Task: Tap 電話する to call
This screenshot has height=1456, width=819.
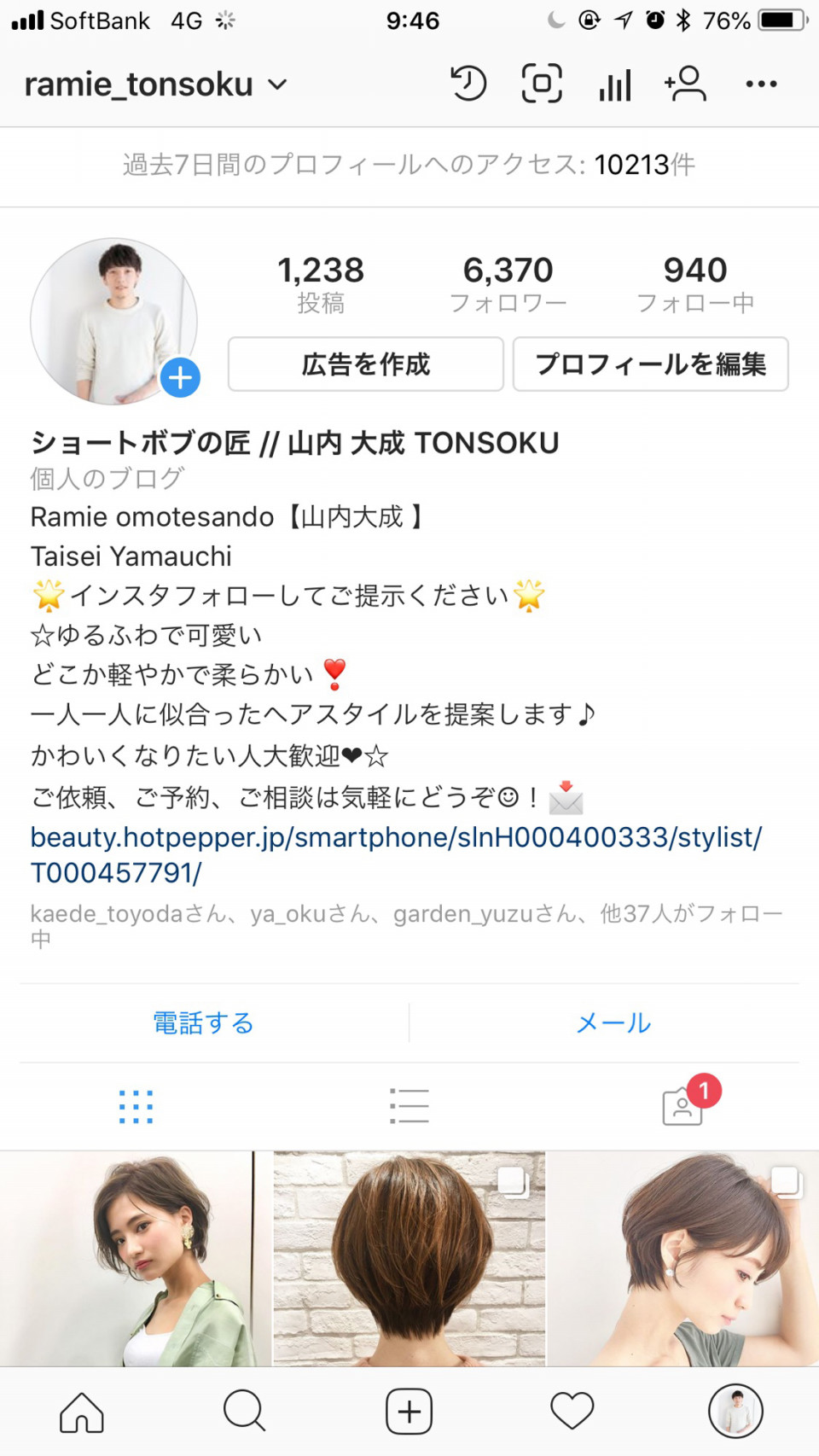Action: [203, 1022]
